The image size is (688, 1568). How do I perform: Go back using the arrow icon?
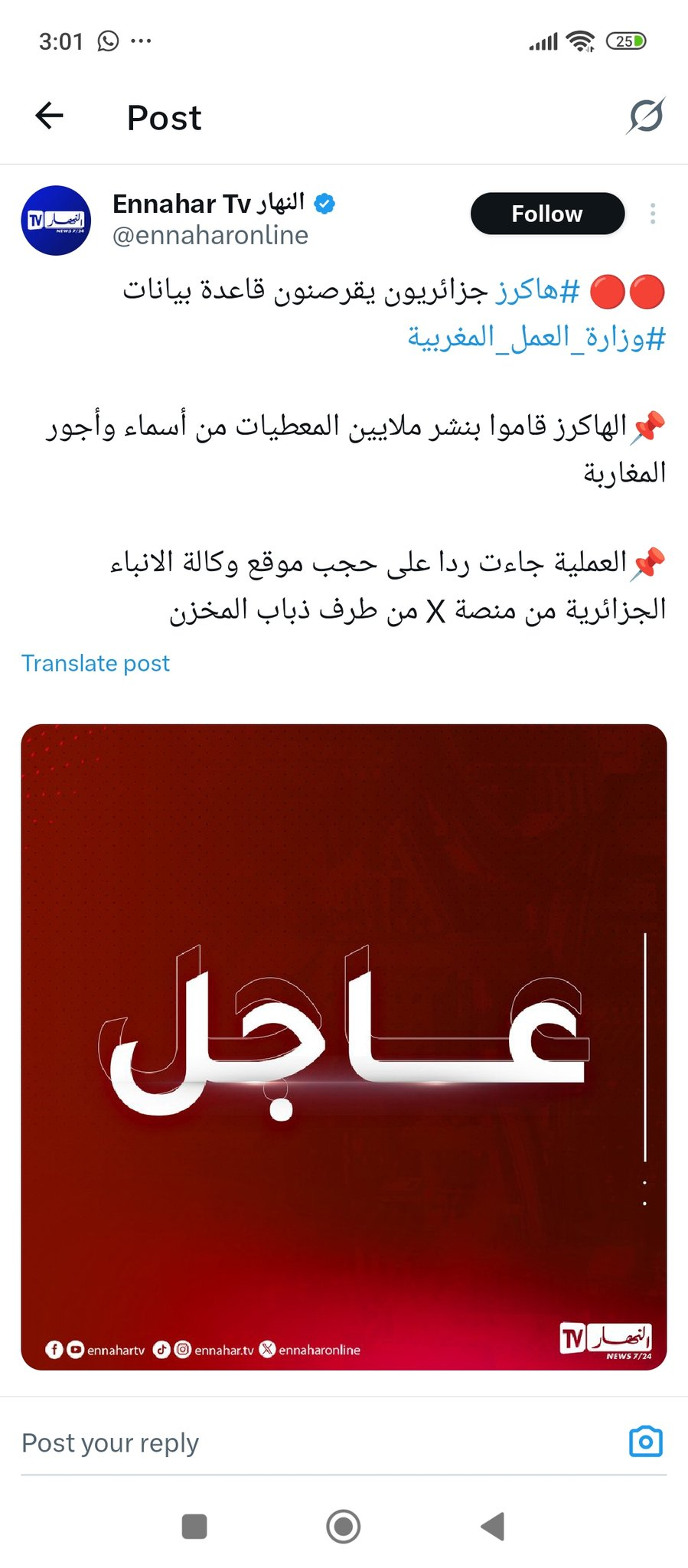pos(50,116)
